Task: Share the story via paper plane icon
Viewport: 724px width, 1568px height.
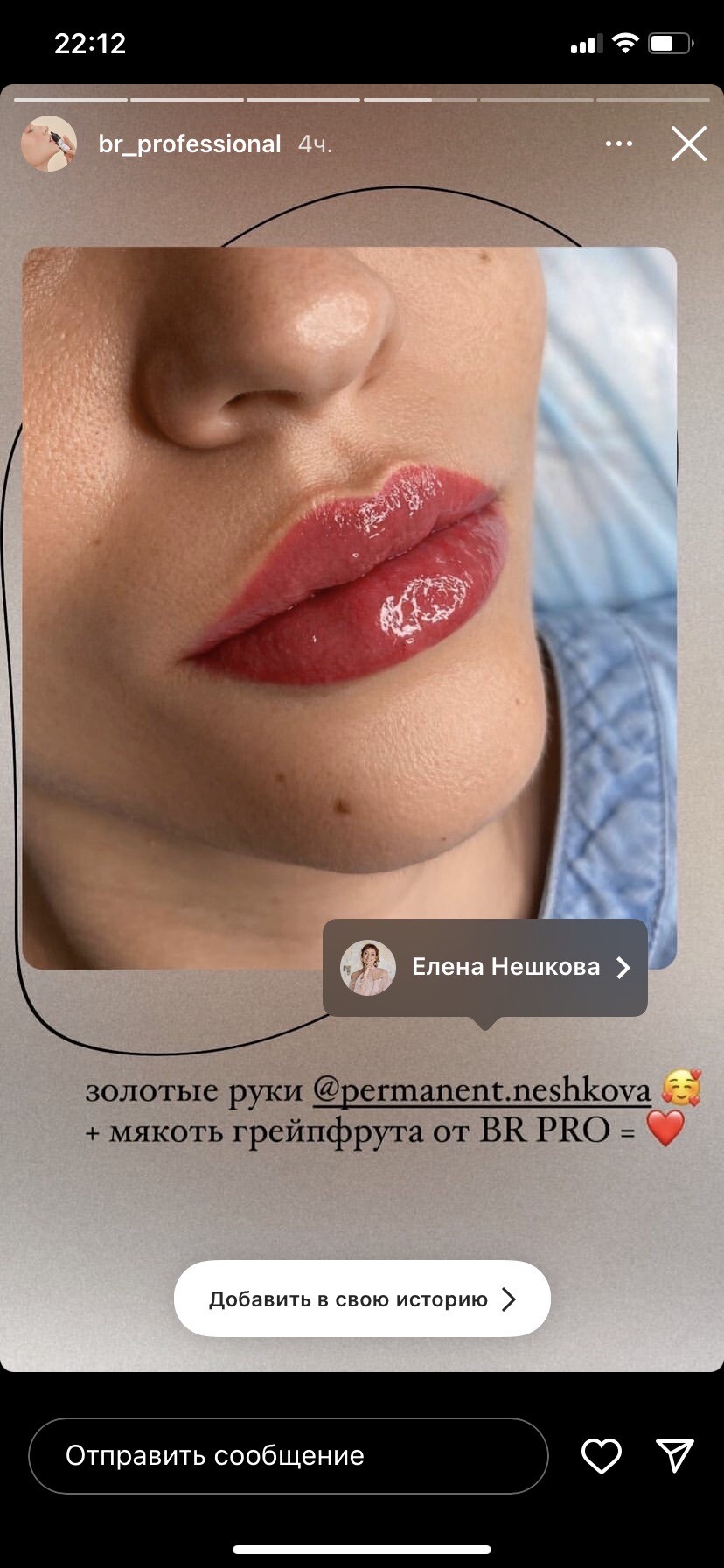Action: (674, 1454)
